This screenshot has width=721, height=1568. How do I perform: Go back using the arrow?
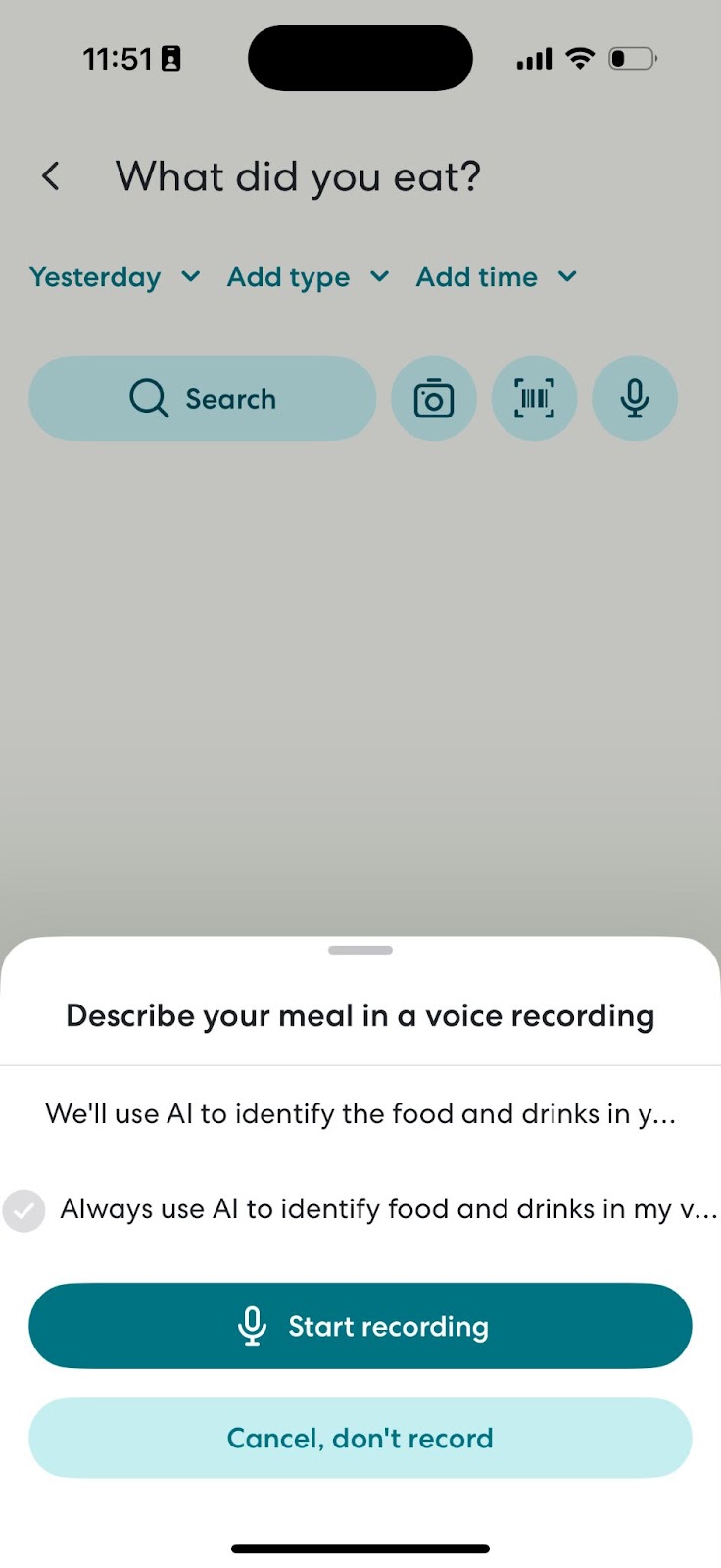(51, 176)
